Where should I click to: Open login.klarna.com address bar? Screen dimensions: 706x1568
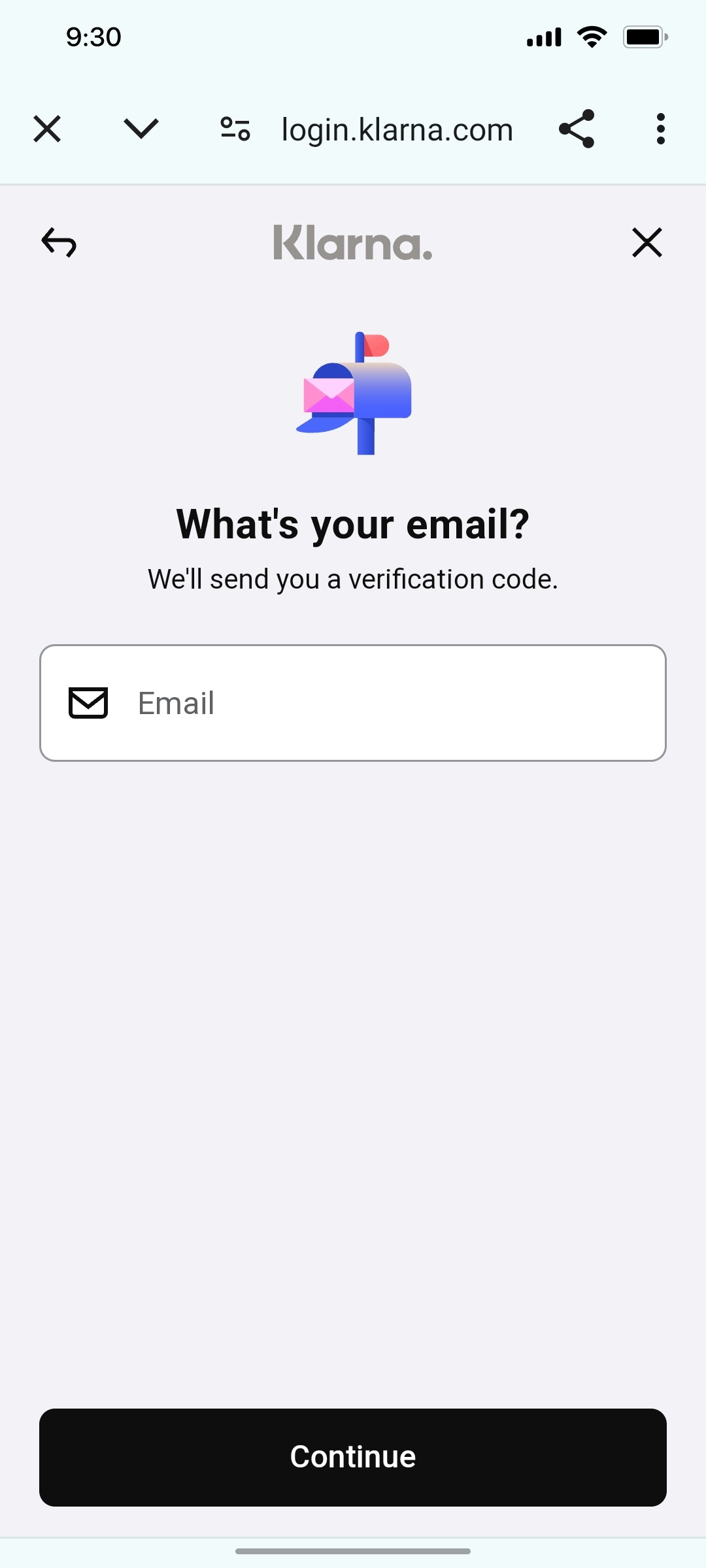tap(396, 129)
